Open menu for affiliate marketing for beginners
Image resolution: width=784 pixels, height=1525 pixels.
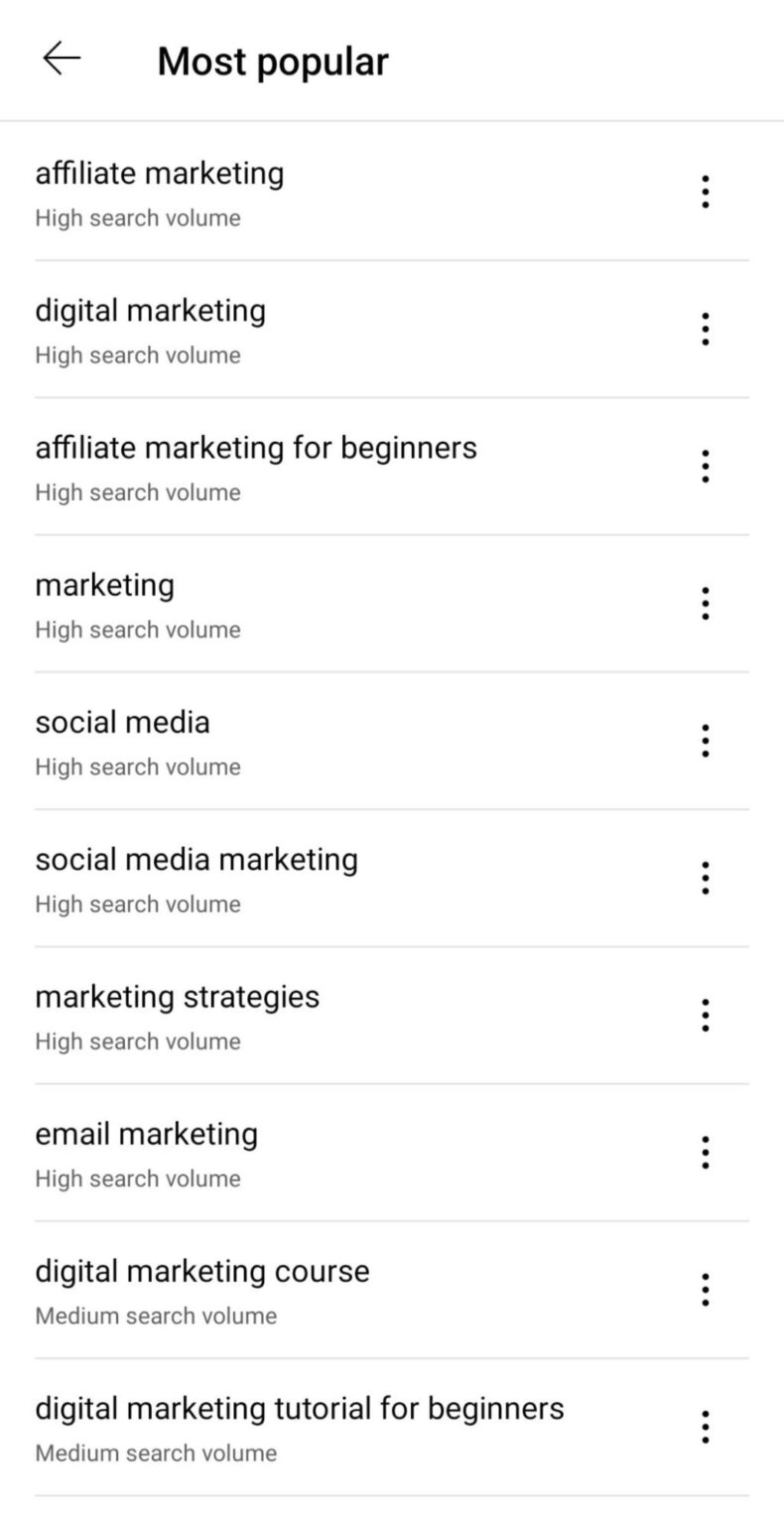705,467
